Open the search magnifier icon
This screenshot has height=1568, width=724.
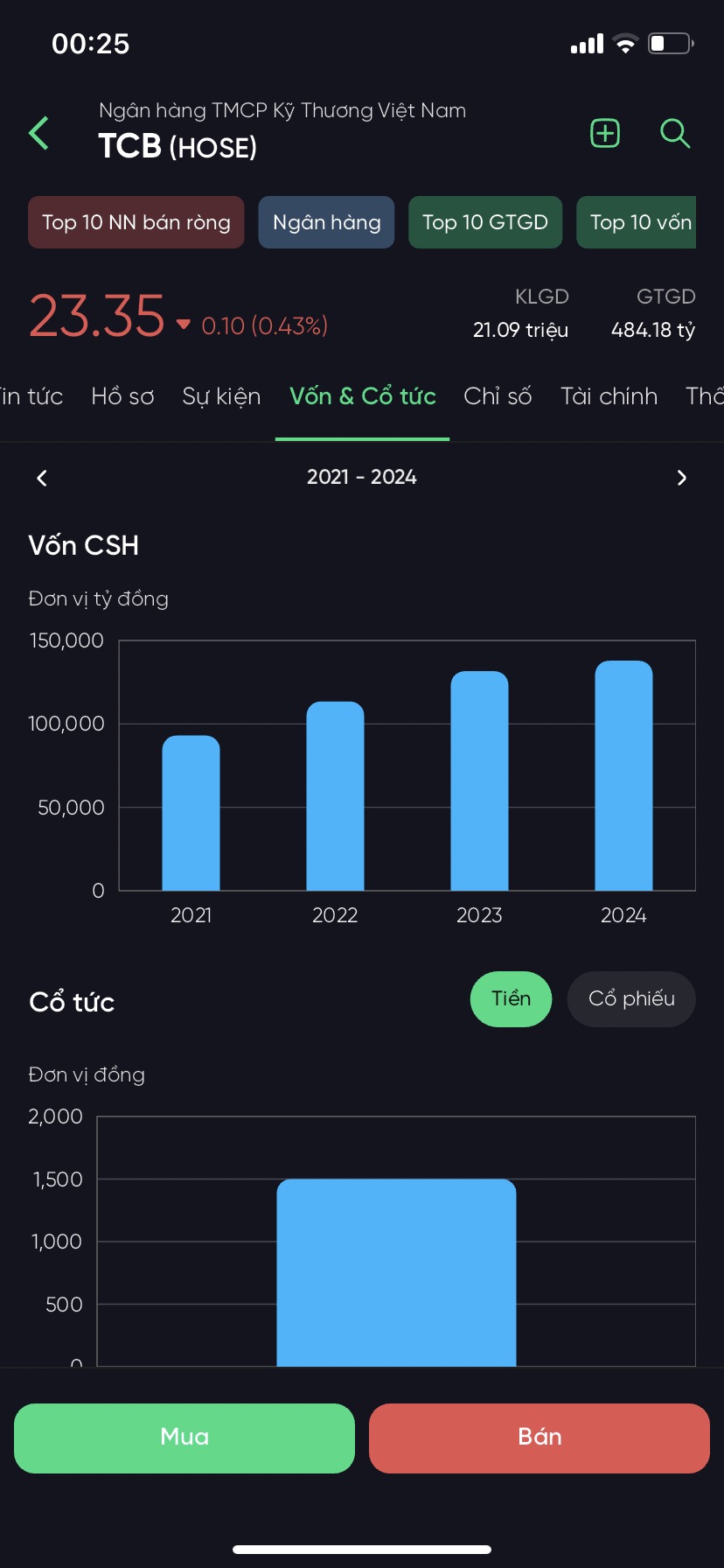[x=674, y=133]
